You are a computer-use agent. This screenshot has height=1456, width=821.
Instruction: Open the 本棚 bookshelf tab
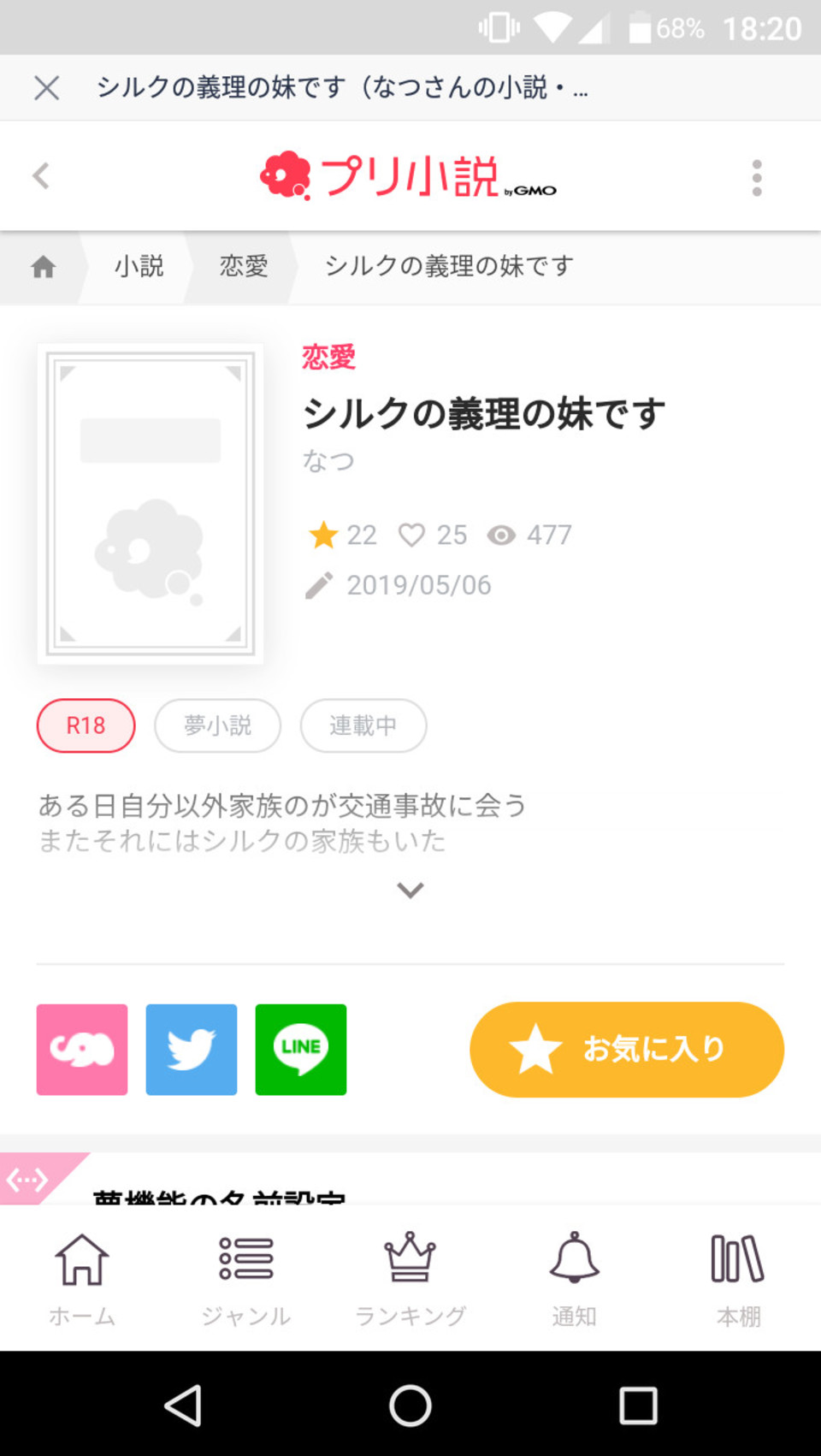pyautogui.click(x=738, y=1279)
